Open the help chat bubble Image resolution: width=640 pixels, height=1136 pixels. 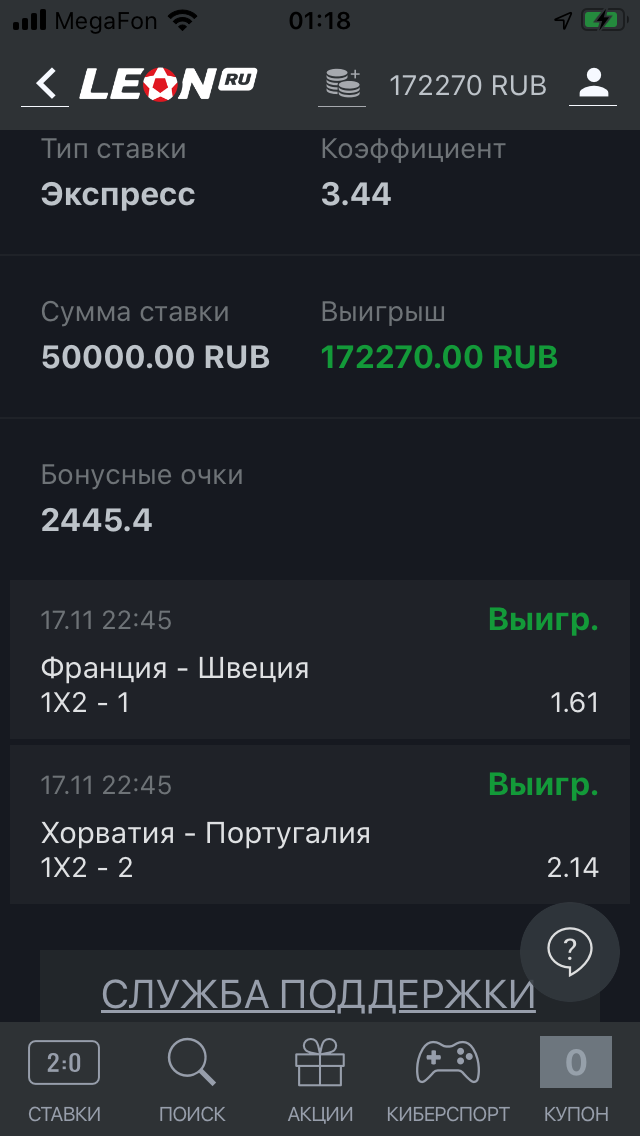click(570, 951)
